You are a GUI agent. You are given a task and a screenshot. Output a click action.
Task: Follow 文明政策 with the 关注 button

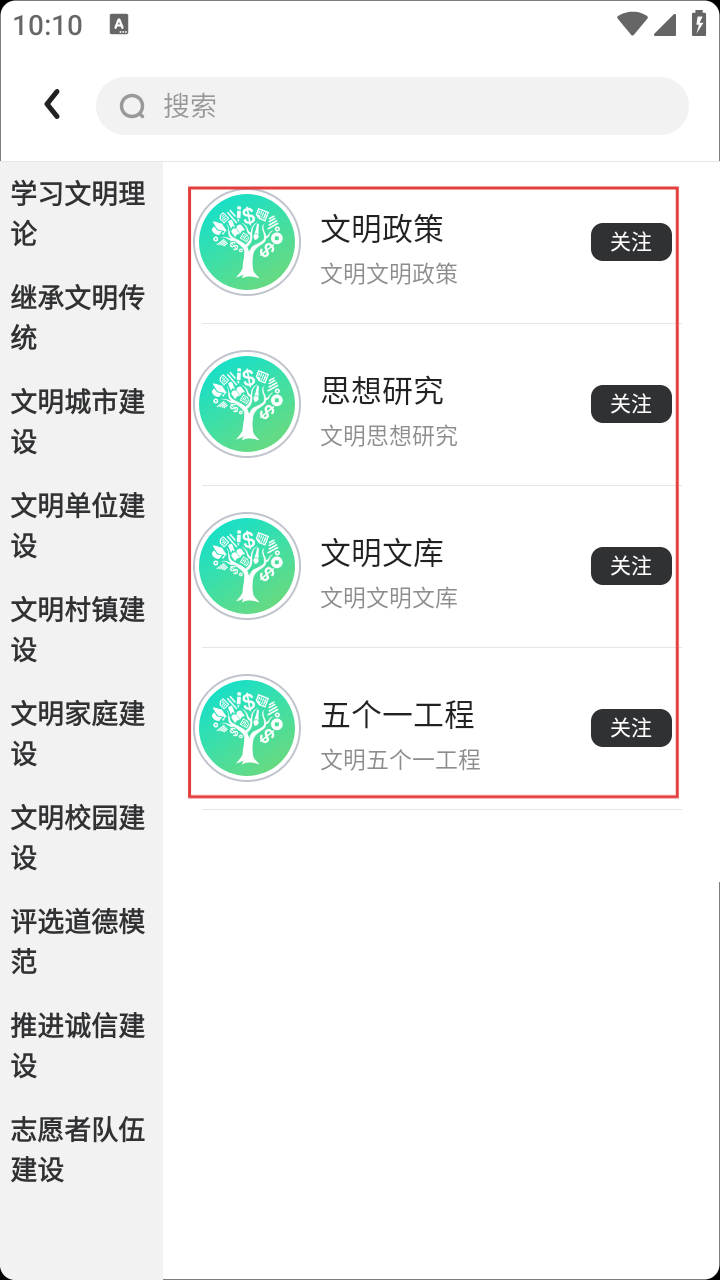pos(631,242)
